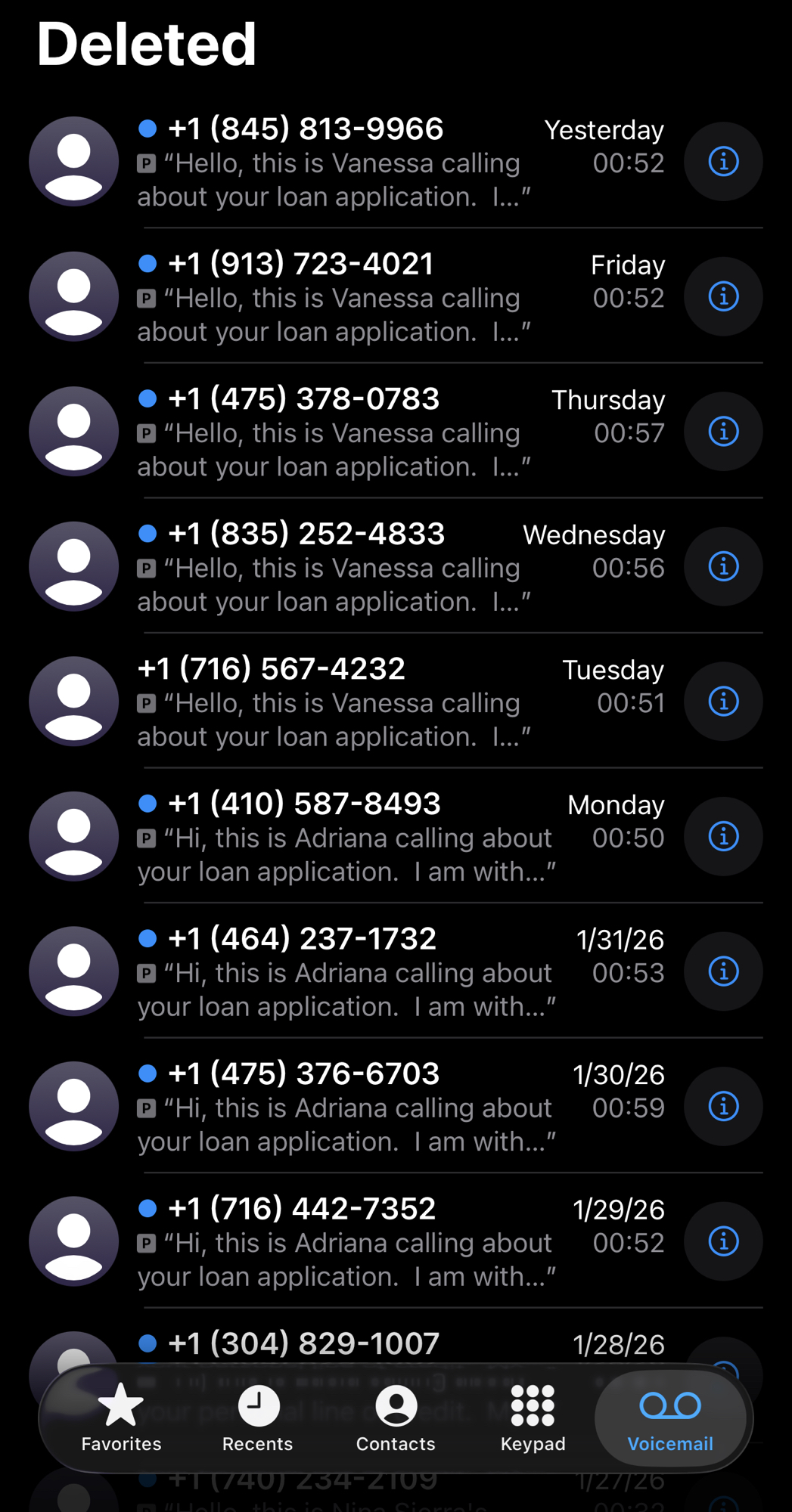Switch to the Favorites tab
Image resolution: width=792 pixels, height=1512 pixels.
[x=121, y=1418]
